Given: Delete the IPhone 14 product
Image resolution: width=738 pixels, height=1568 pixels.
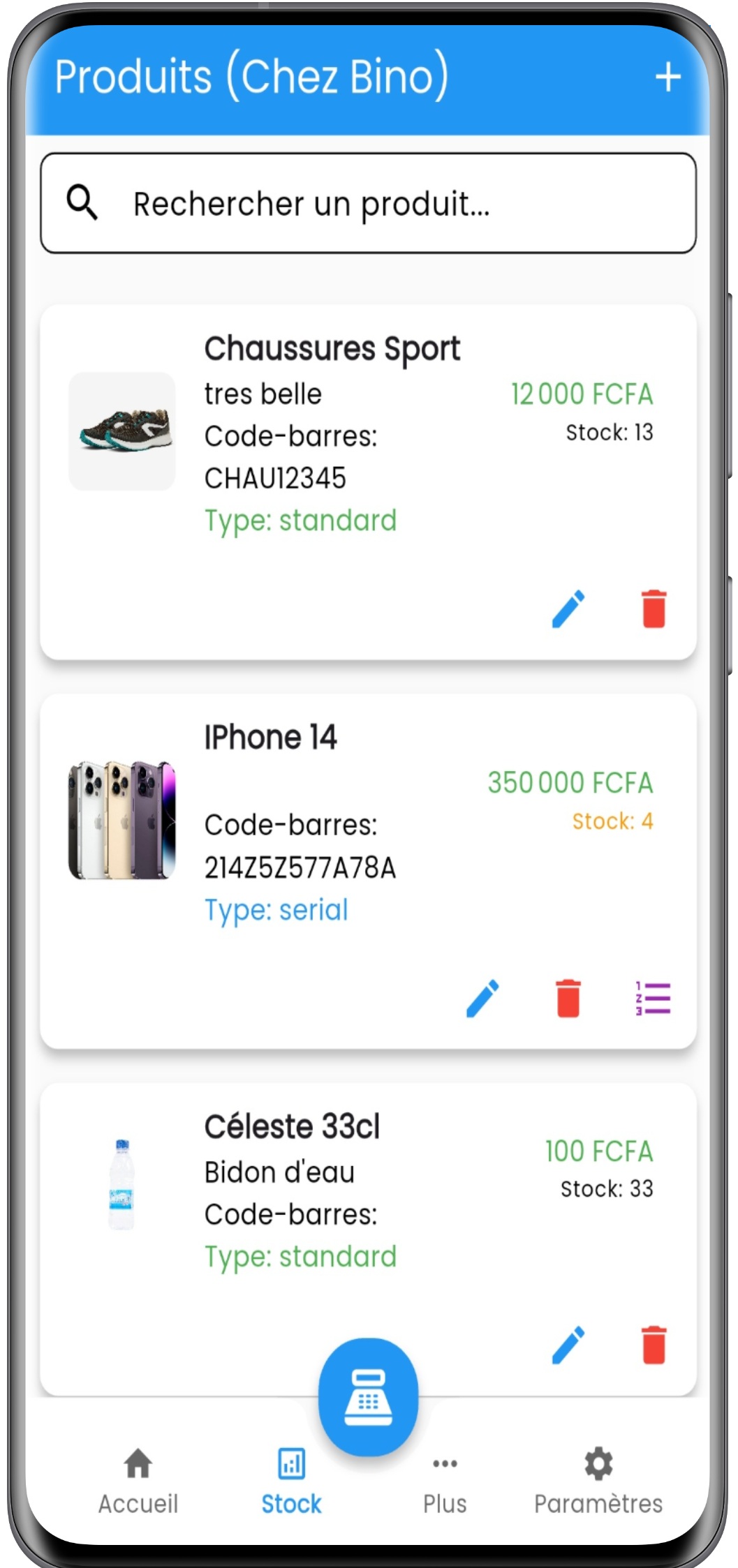Looking at the screenshot, I should (568, 998).
